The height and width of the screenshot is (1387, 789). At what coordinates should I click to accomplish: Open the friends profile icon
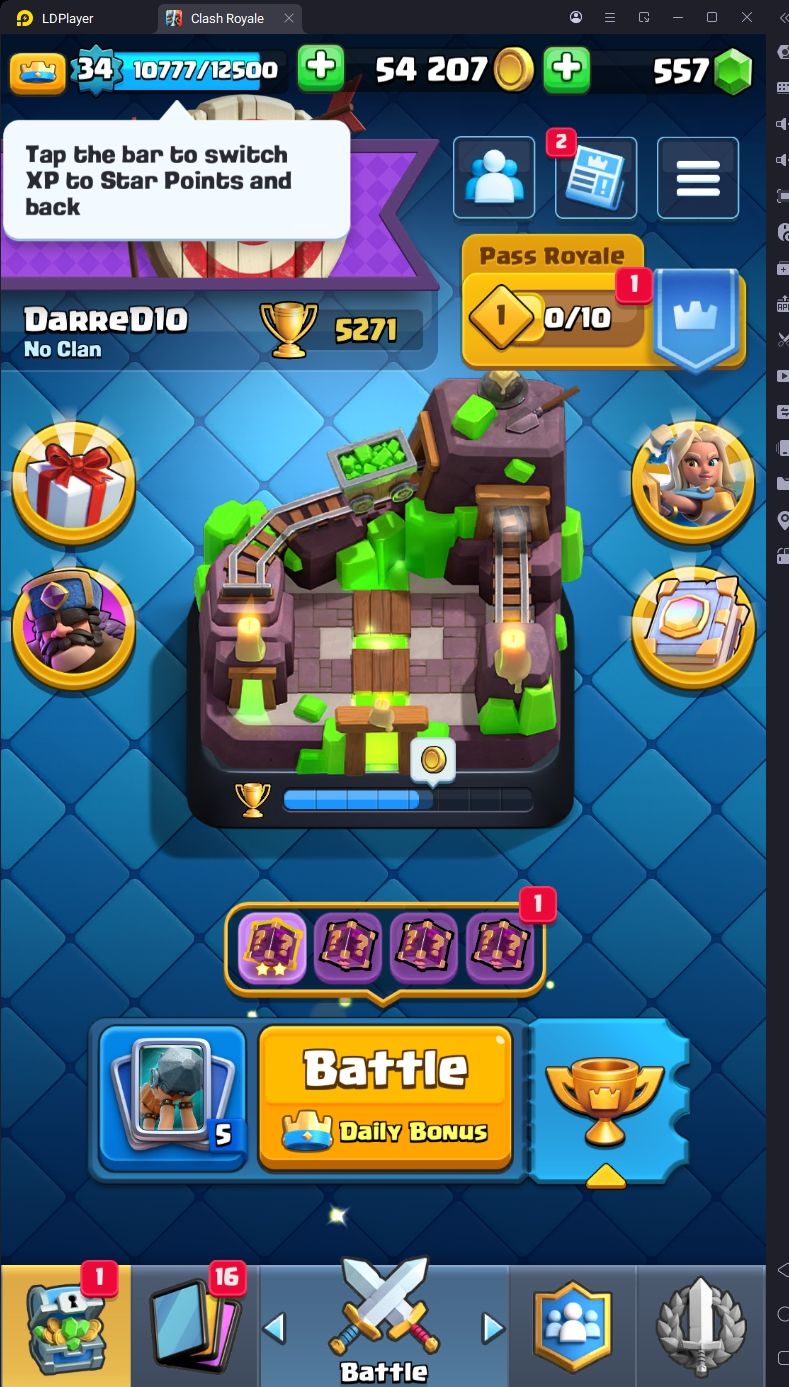coord(494,179)
